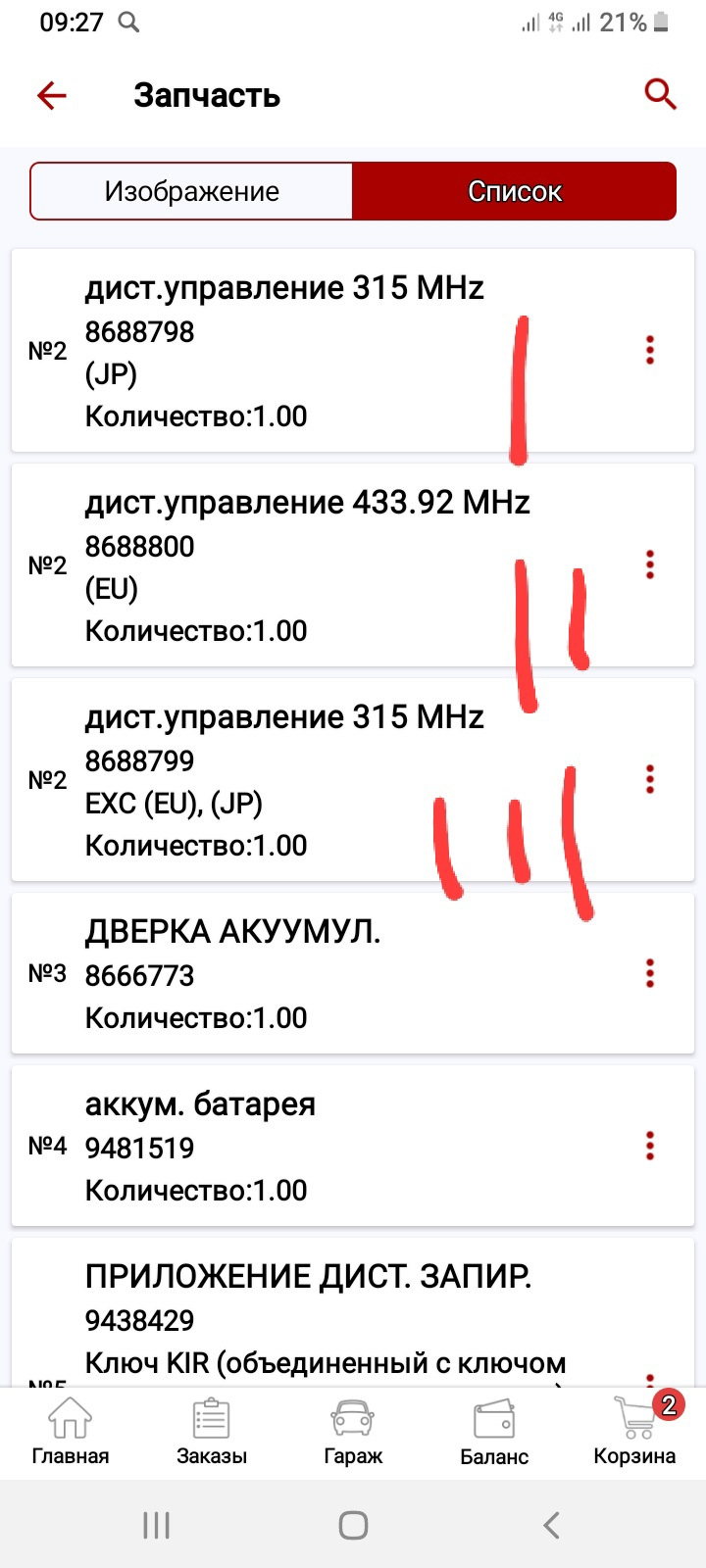The width and height of the screenshot is (706, 1568).
Task: Open options for дист.управление 433.92 MHz
Action: [649, 564]
